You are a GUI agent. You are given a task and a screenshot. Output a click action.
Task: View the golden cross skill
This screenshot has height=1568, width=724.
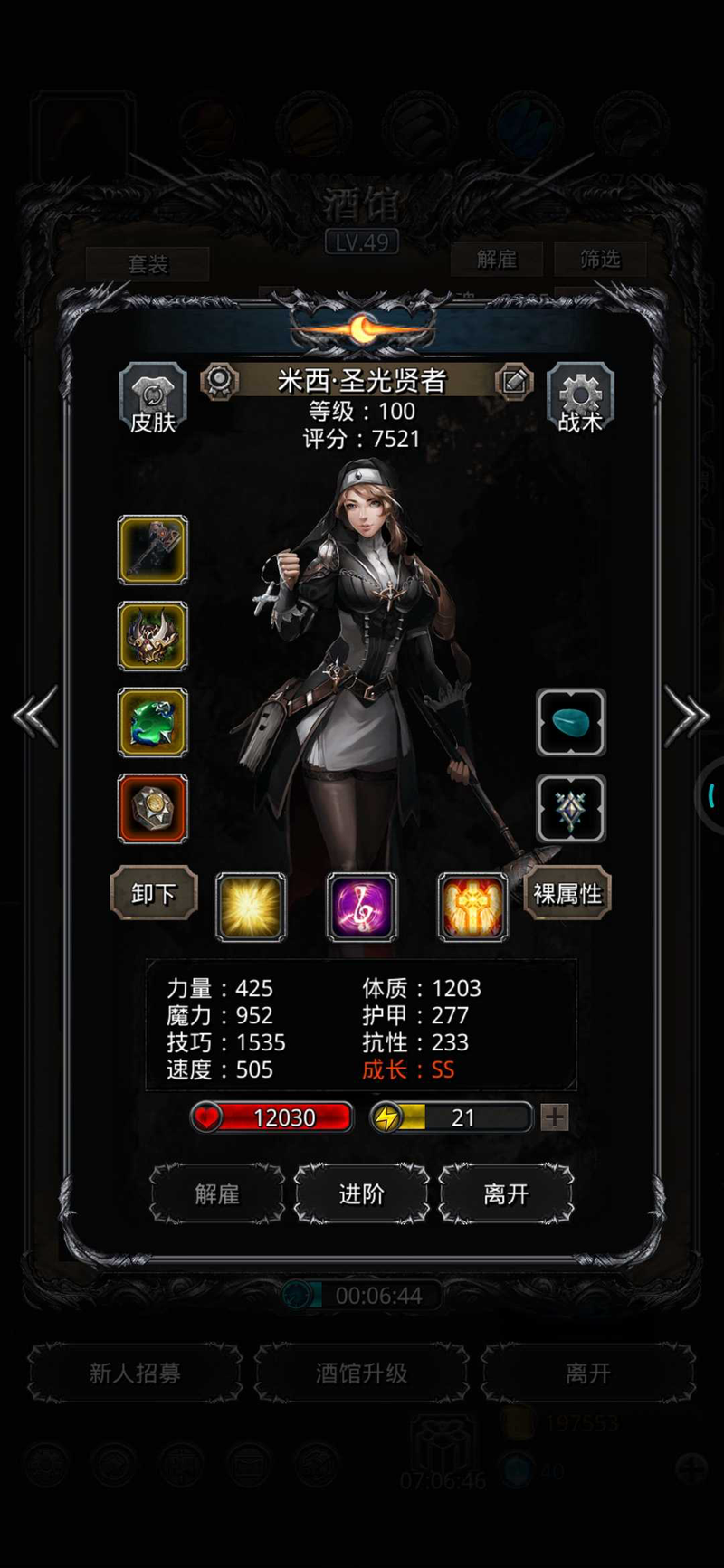(x=472, y=907)
